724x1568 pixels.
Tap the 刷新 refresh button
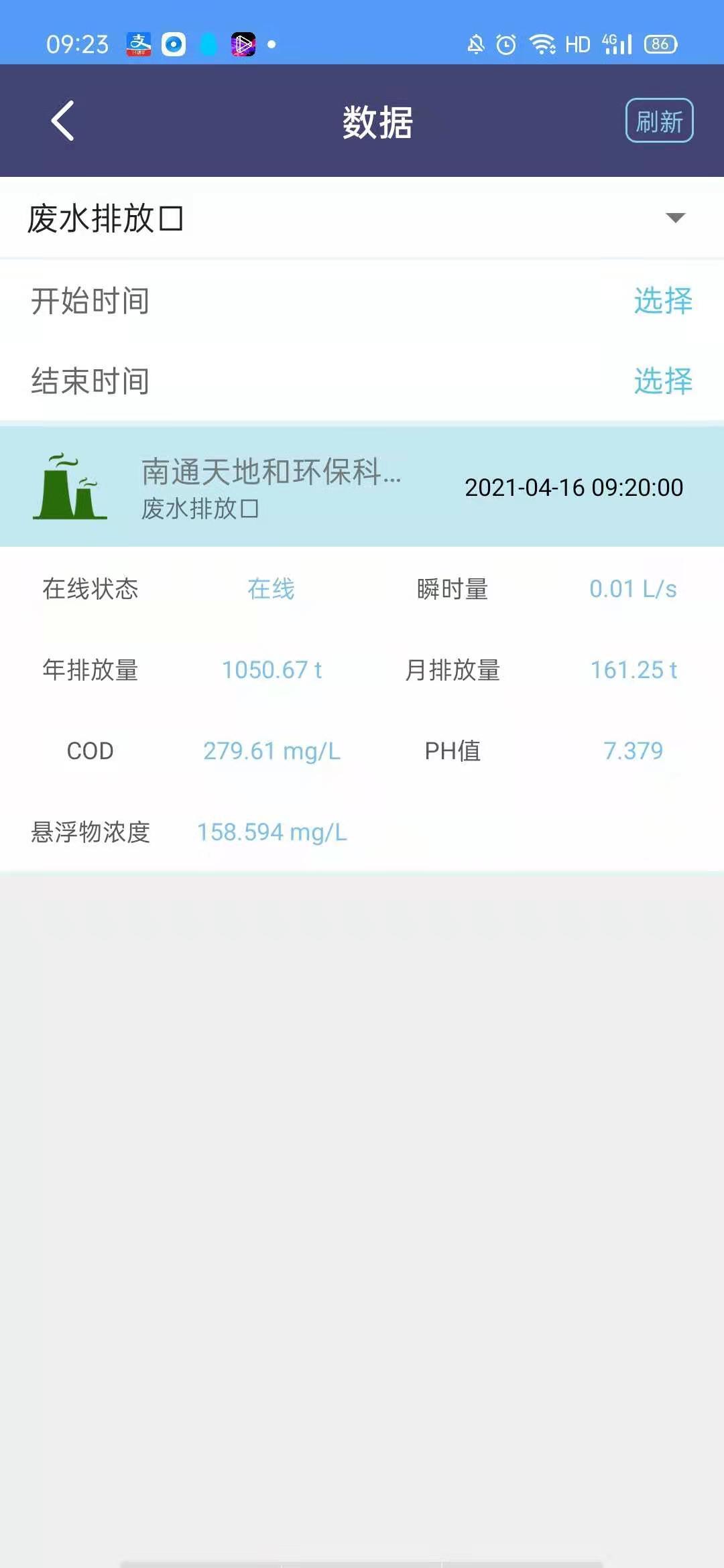(659, 121)
